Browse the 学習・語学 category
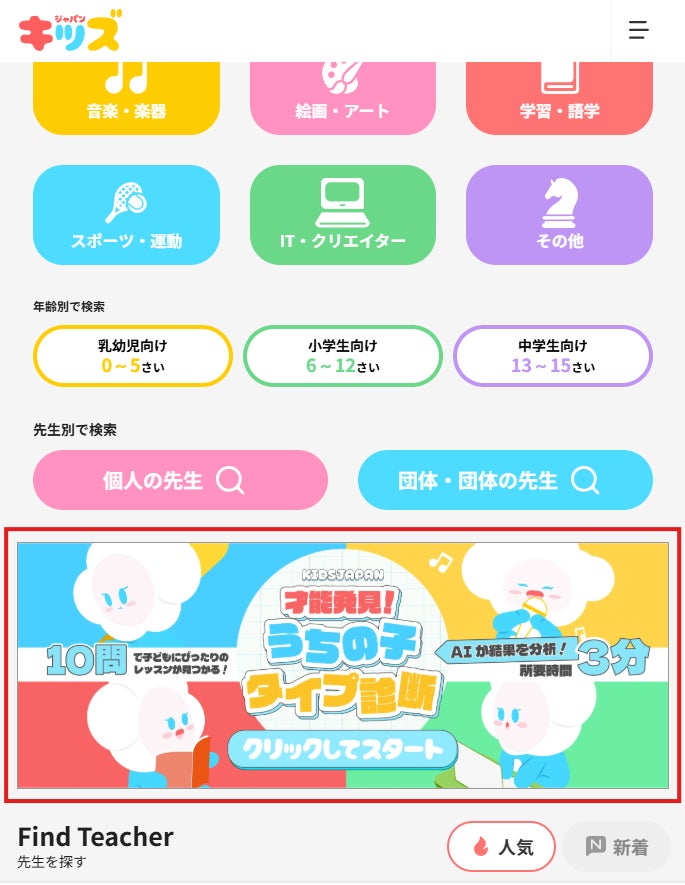Viewport: 685px width, 885px height. coord(558,96)
